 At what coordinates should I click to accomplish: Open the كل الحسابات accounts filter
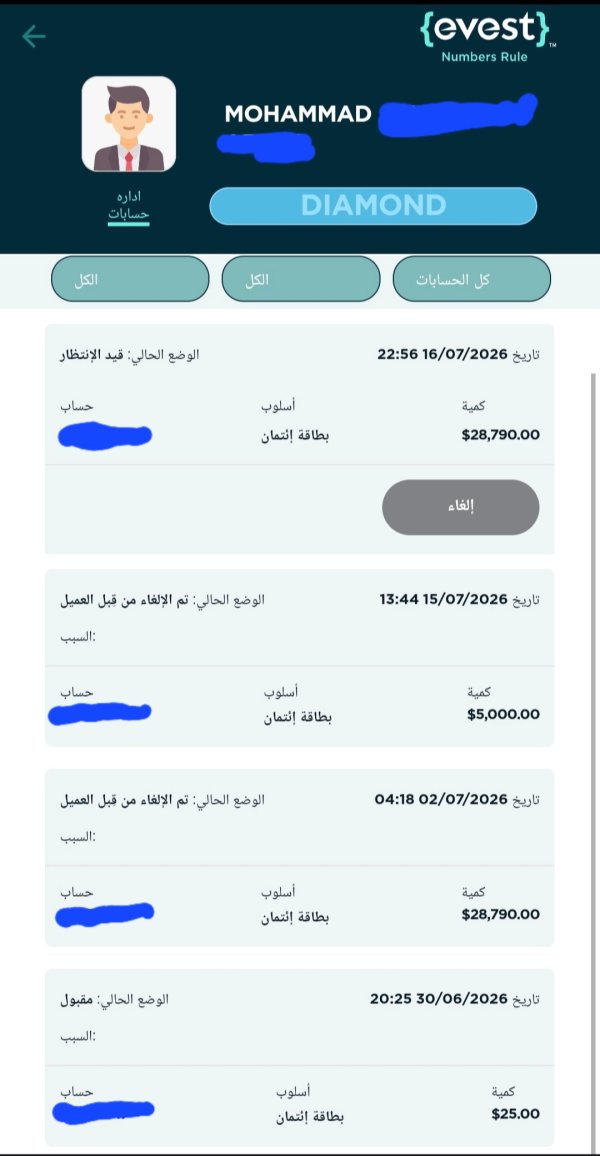472,279
